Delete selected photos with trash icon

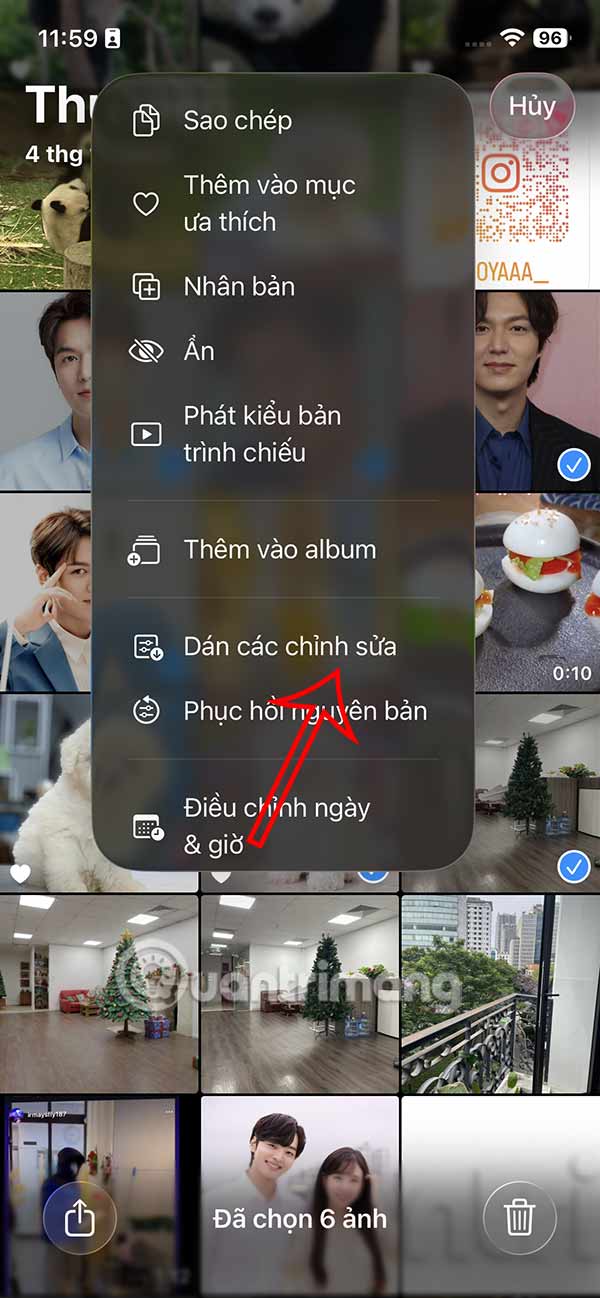pyautogui.click(x=519, y=1219)
